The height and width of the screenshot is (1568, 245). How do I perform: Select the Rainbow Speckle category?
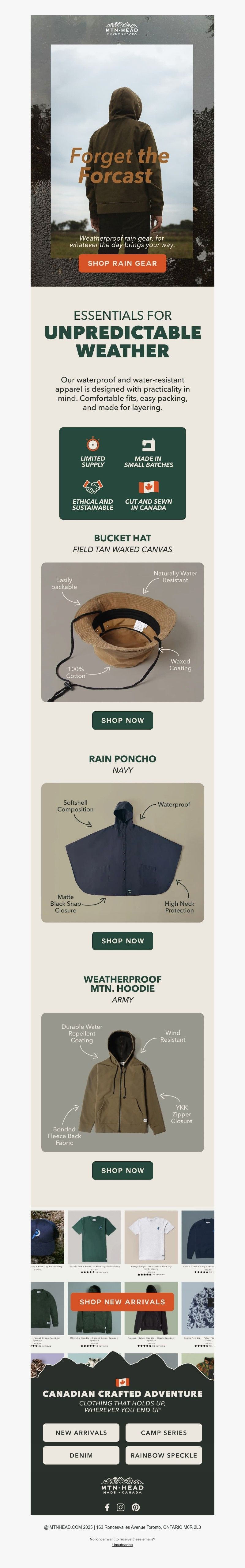click(x=163, y=1455)
